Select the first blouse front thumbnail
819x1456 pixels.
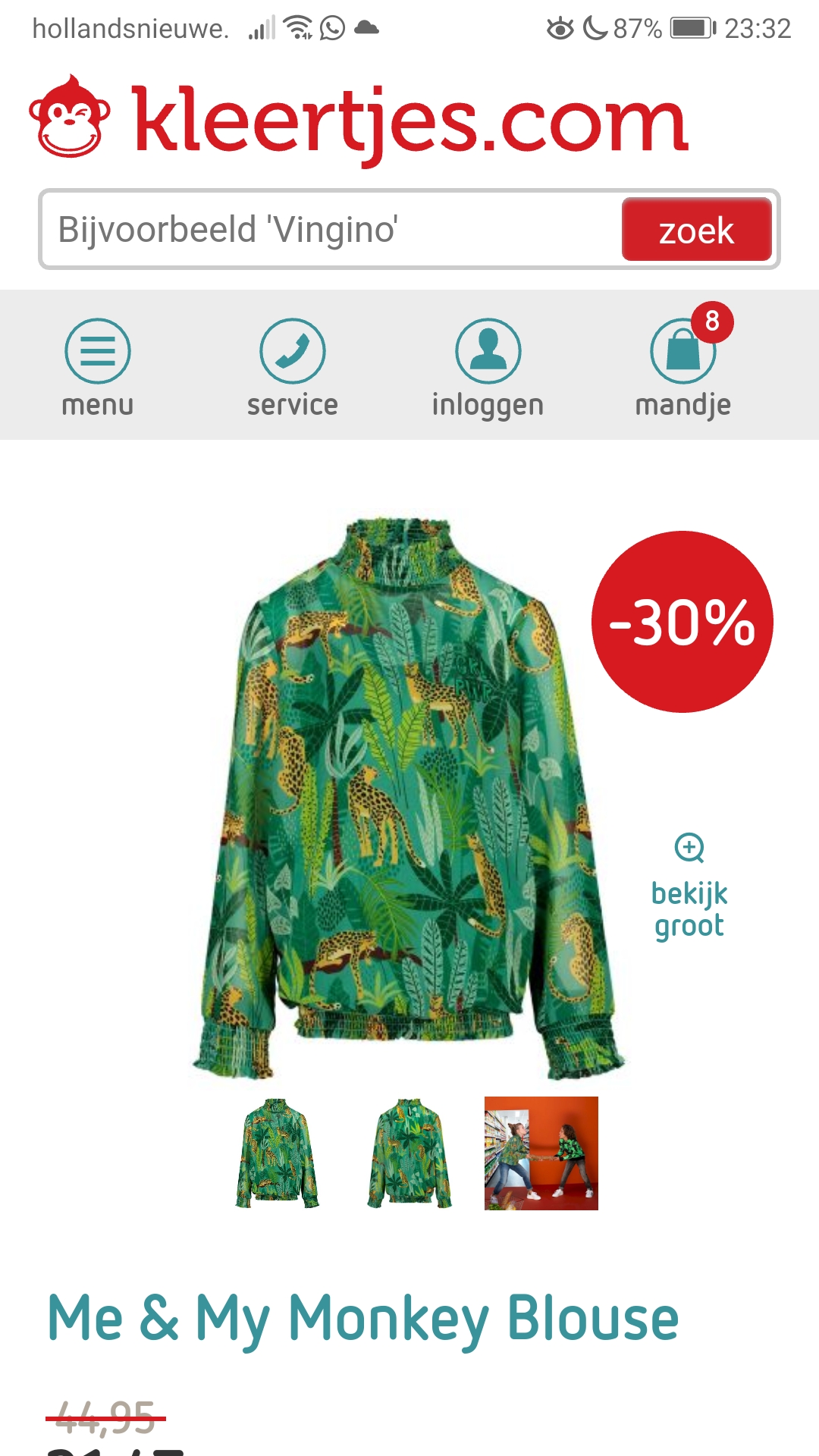277,1153
